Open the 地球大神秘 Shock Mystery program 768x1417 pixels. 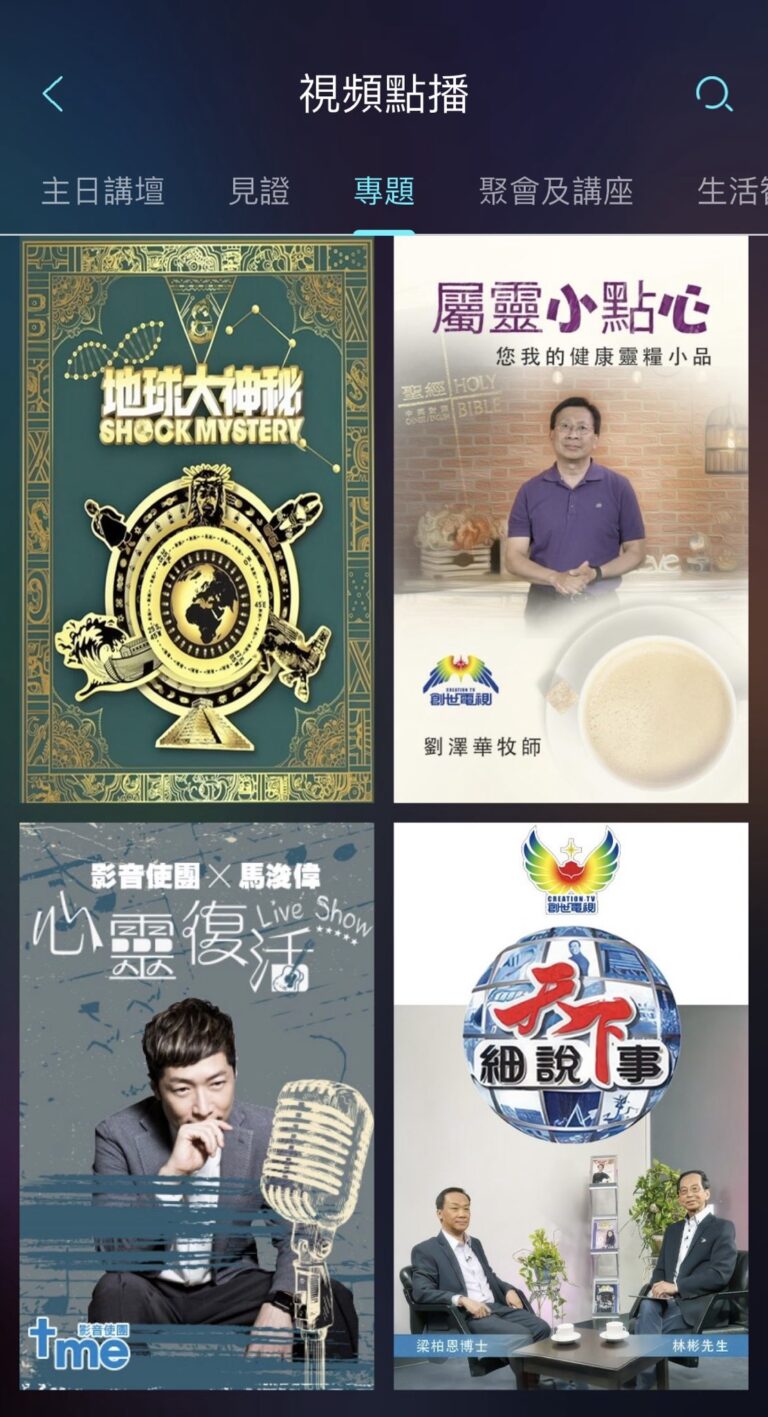(197, 520)
